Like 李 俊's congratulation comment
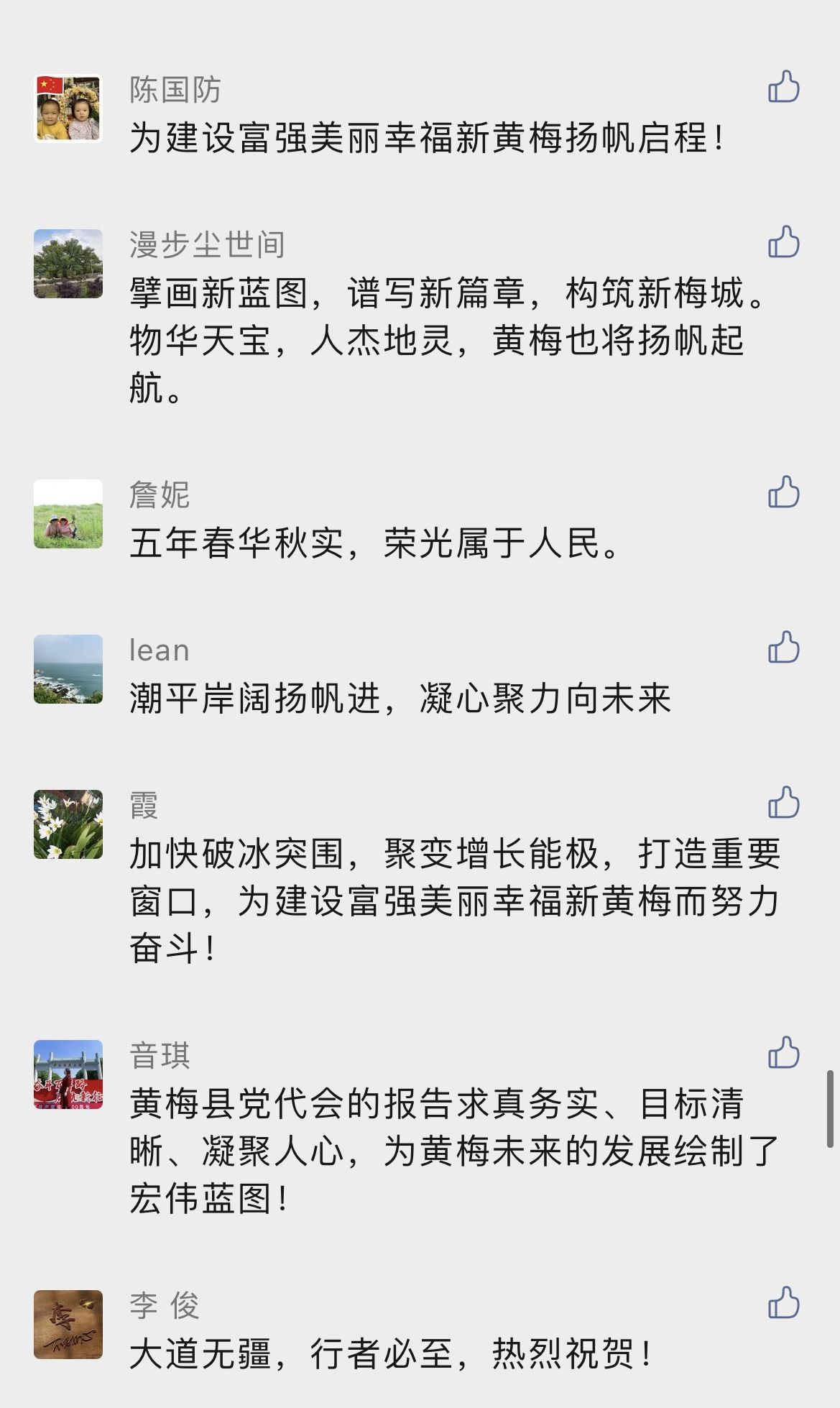Image resolution: width=840 pixels, height=1408 pixels. tap(783, 1303)
